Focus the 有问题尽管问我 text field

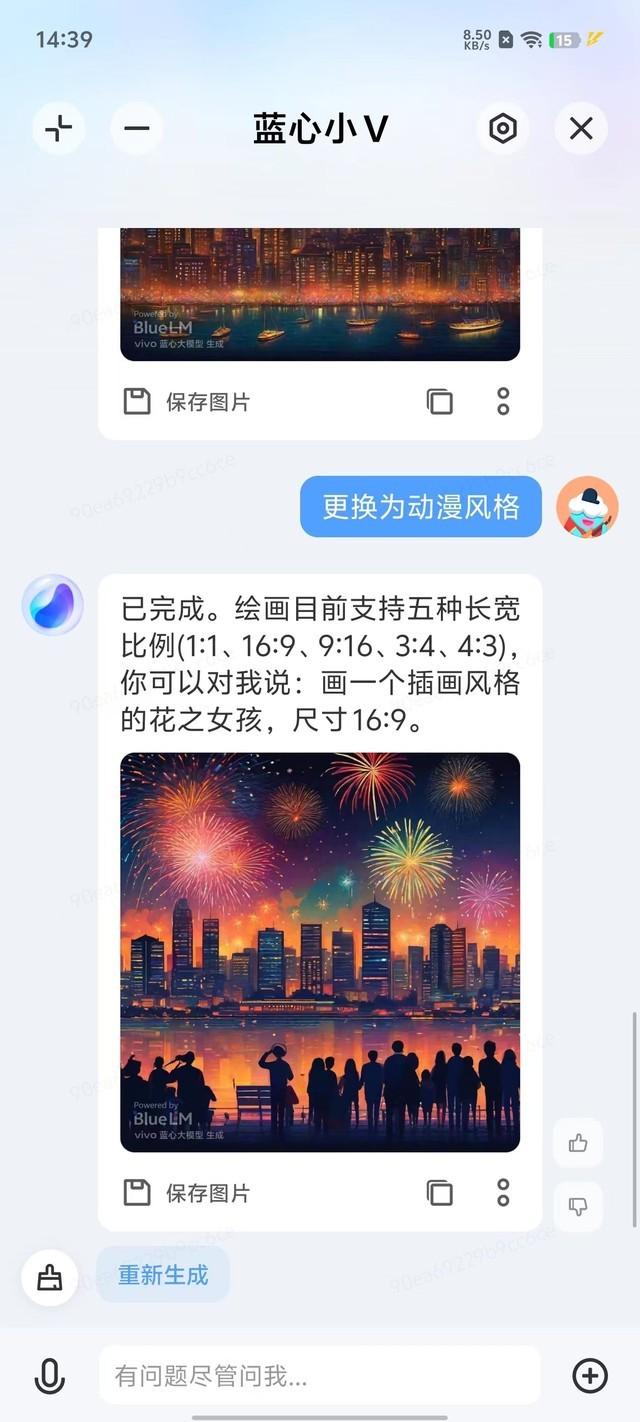[x=320, y=1376]
